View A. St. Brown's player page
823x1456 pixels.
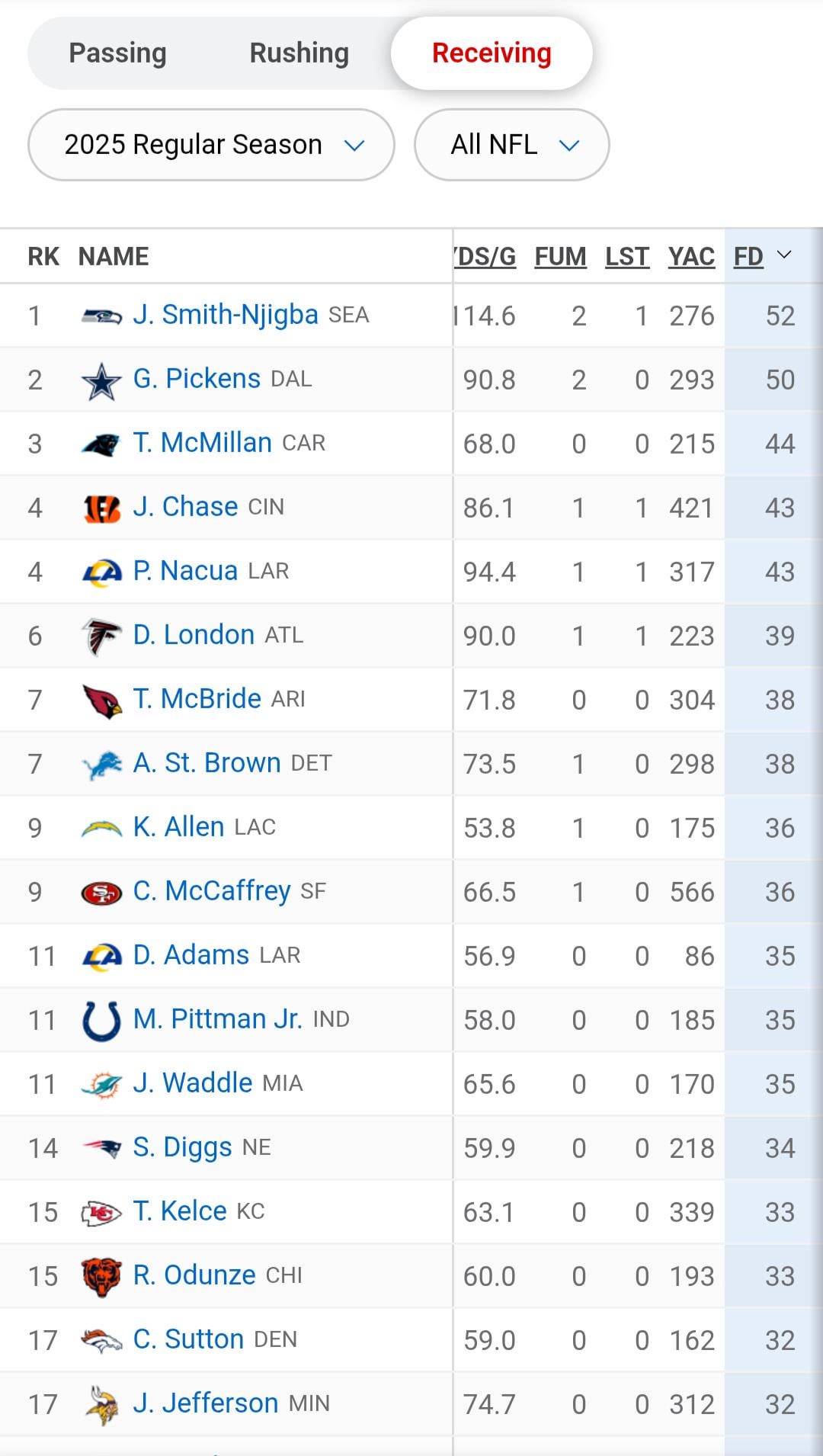[207, 763]
